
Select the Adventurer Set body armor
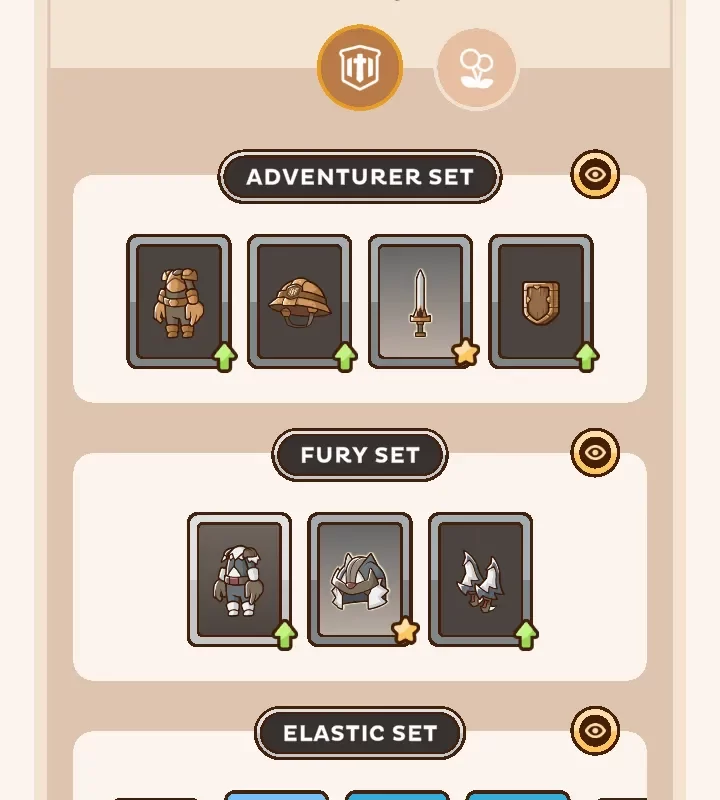tap(179, 301)
